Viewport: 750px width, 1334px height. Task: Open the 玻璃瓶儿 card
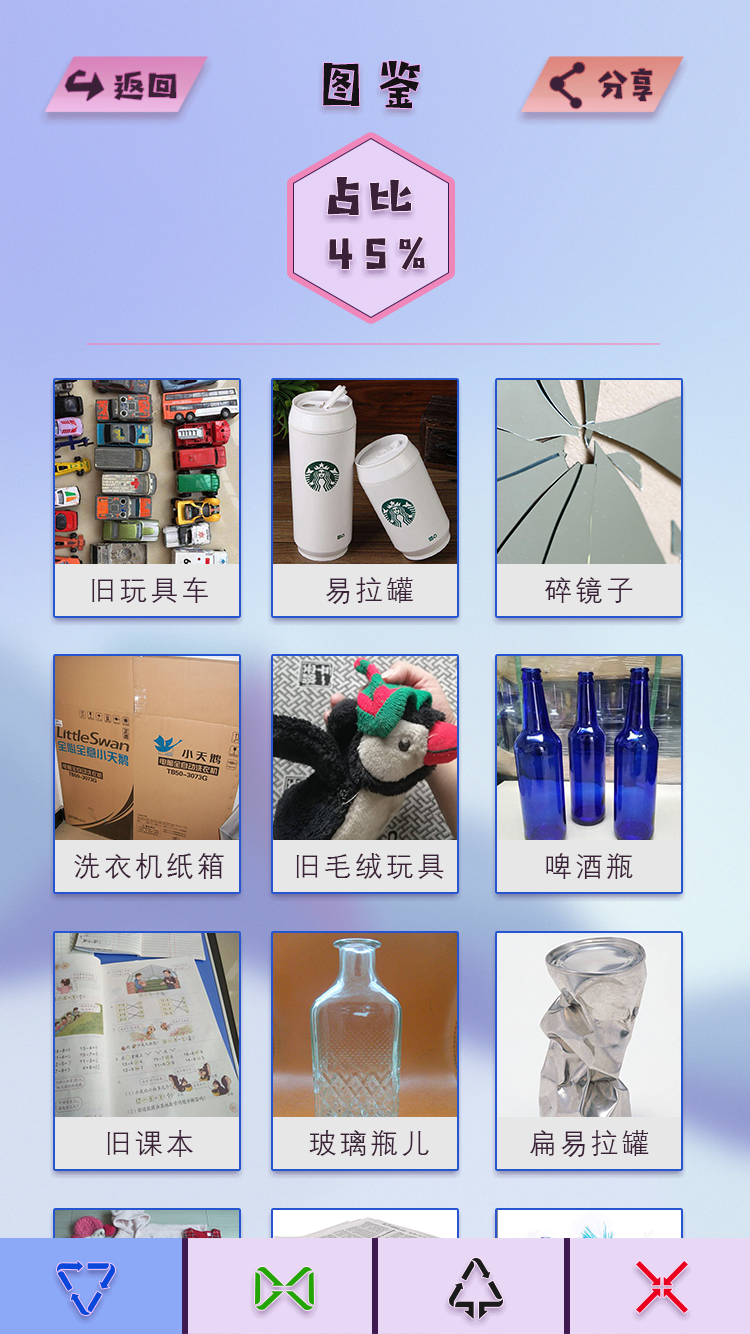pyautogui.click(x=365, y=1050)
